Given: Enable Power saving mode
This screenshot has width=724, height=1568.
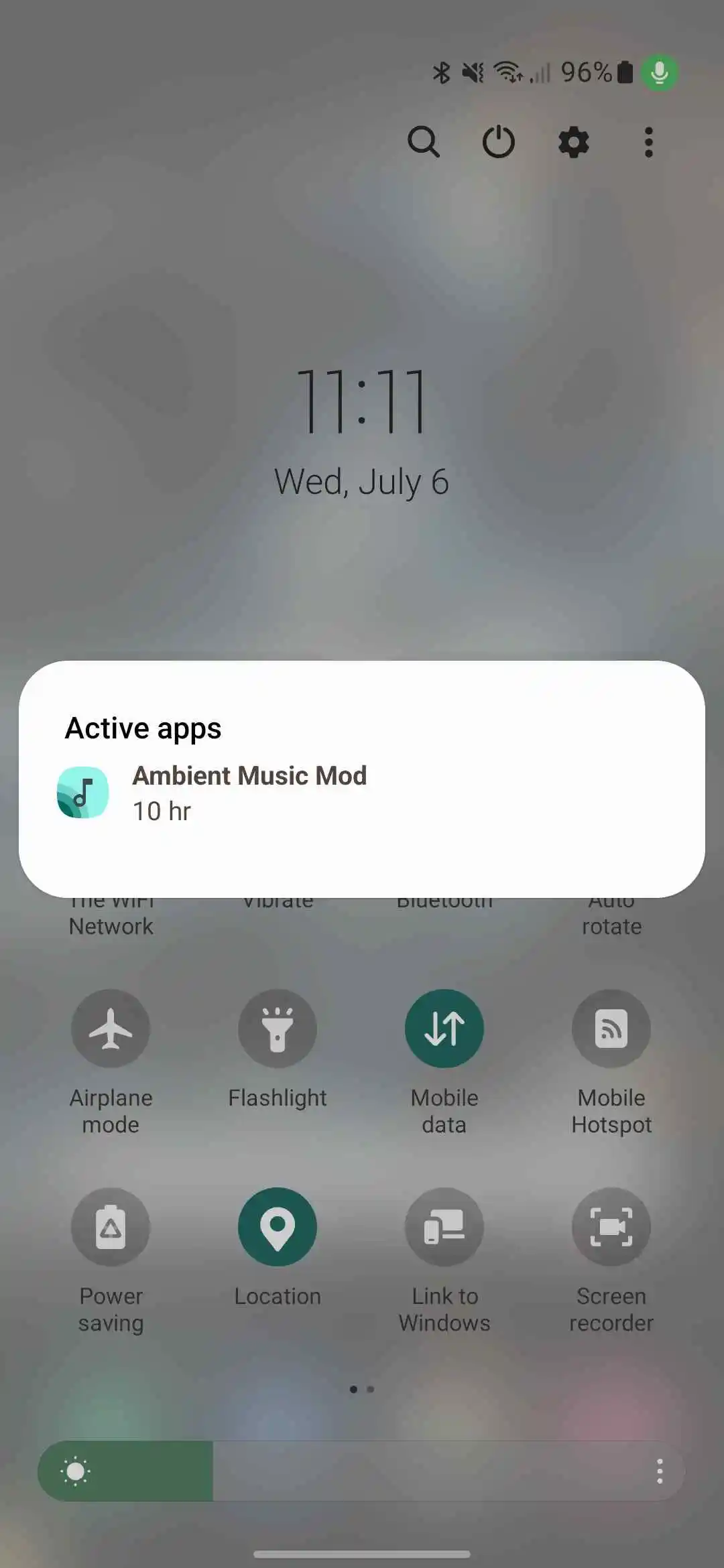Looking at the screenshot, I should coord(111,1227).
